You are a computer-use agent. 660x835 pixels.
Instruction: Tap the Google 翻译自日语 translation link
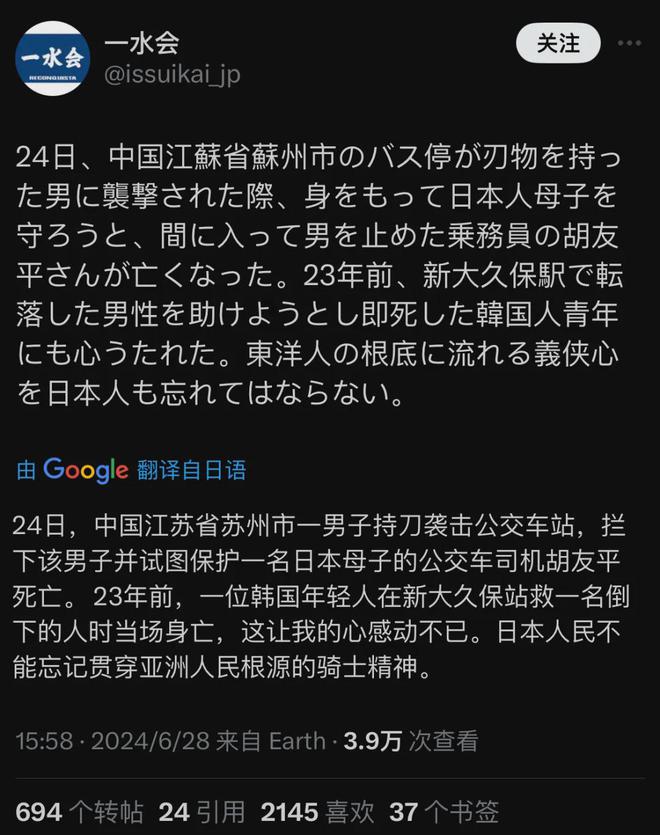click(x=131, y=469)
